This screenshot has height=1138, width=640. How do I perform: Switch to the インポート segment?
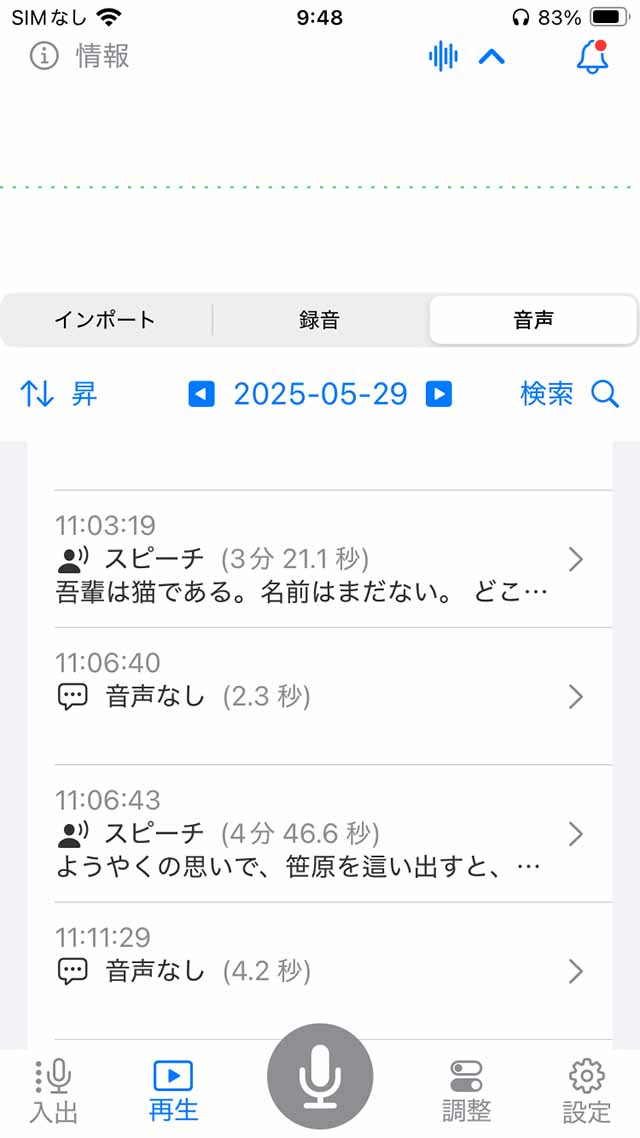tap(105, 320)
